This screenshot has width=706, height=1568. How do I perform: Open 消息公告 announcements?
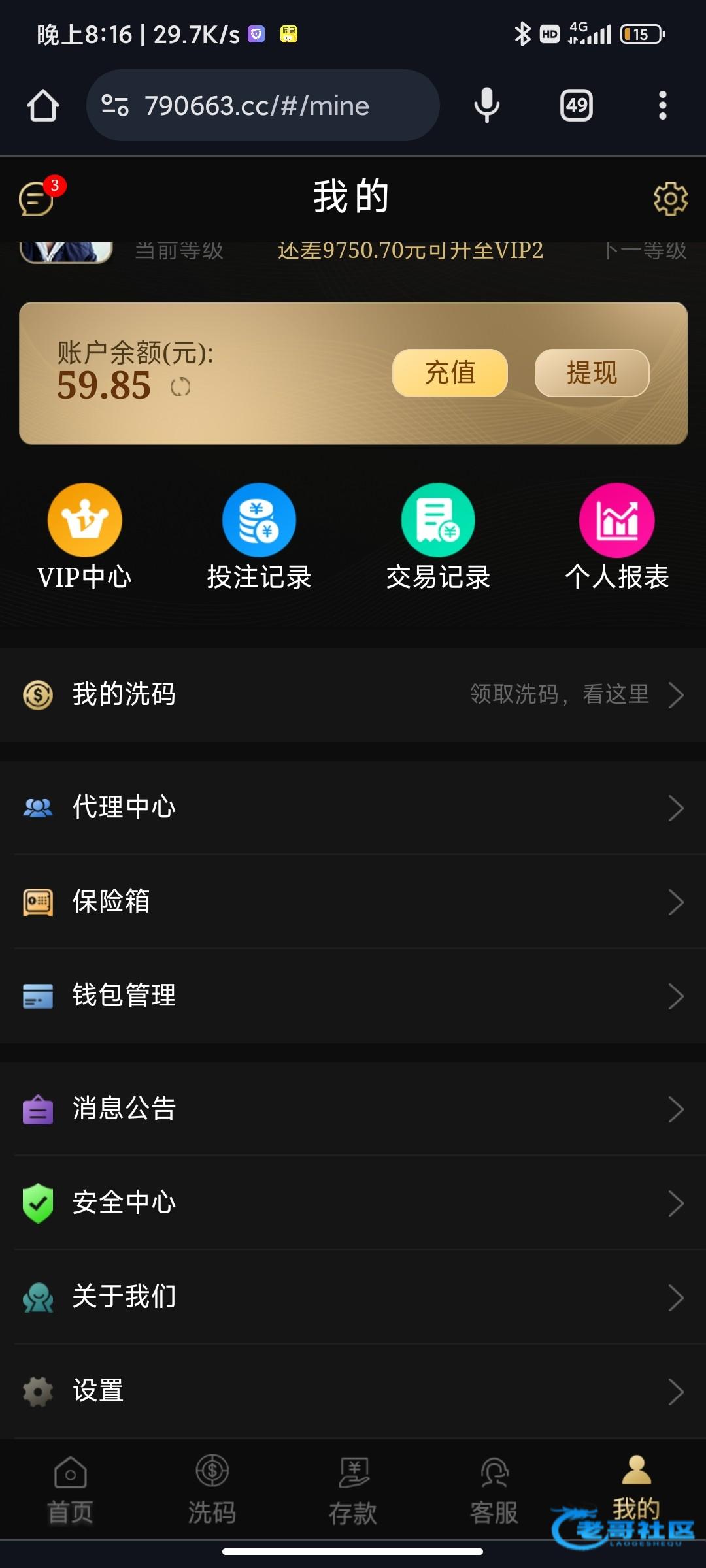click(x=353, y=1109)
